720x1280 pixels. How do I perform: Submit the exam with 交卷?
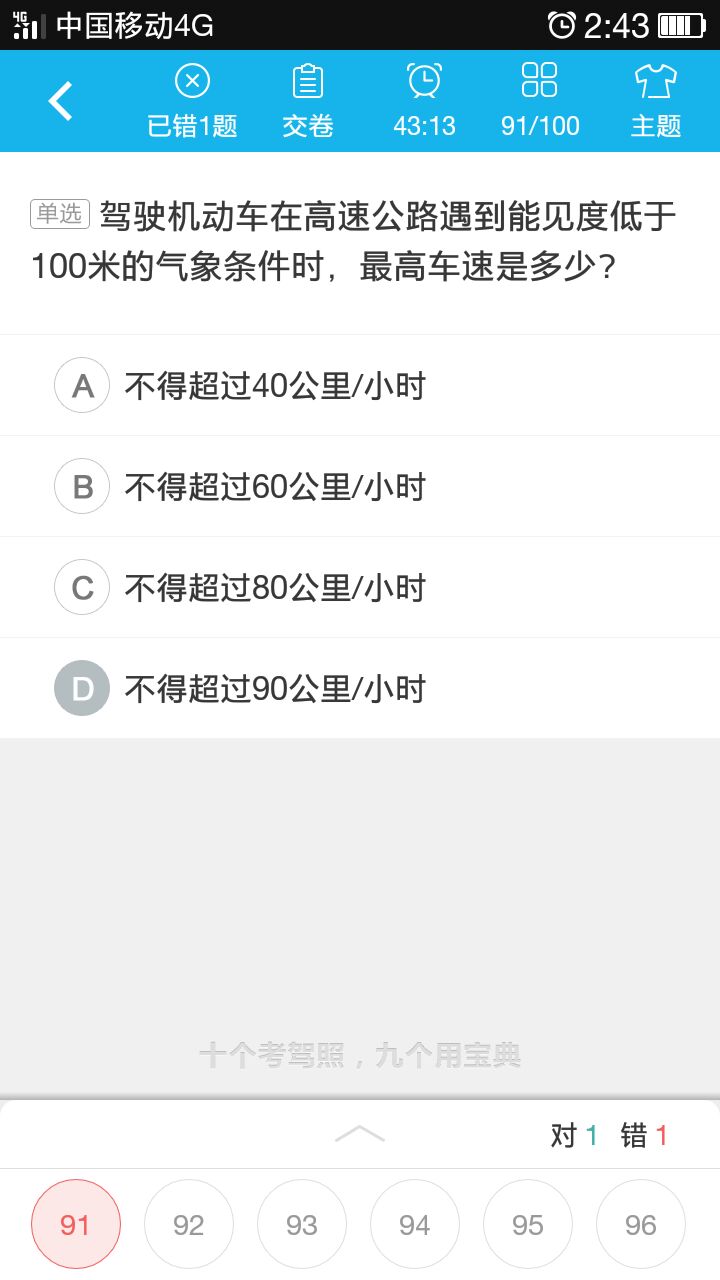(x=308, y=101)
